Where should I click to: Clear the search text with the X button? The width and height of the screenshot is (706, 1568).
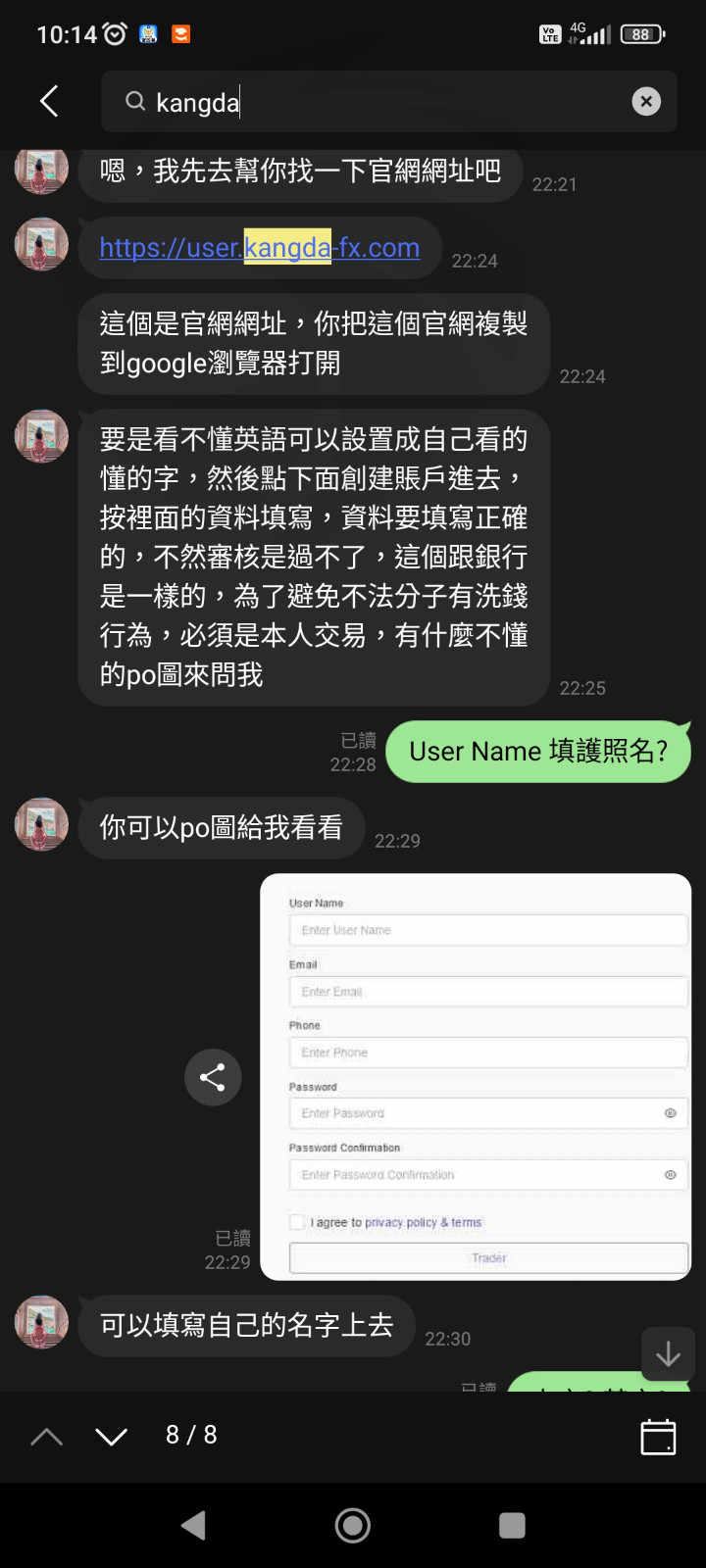tap(646, 101)
